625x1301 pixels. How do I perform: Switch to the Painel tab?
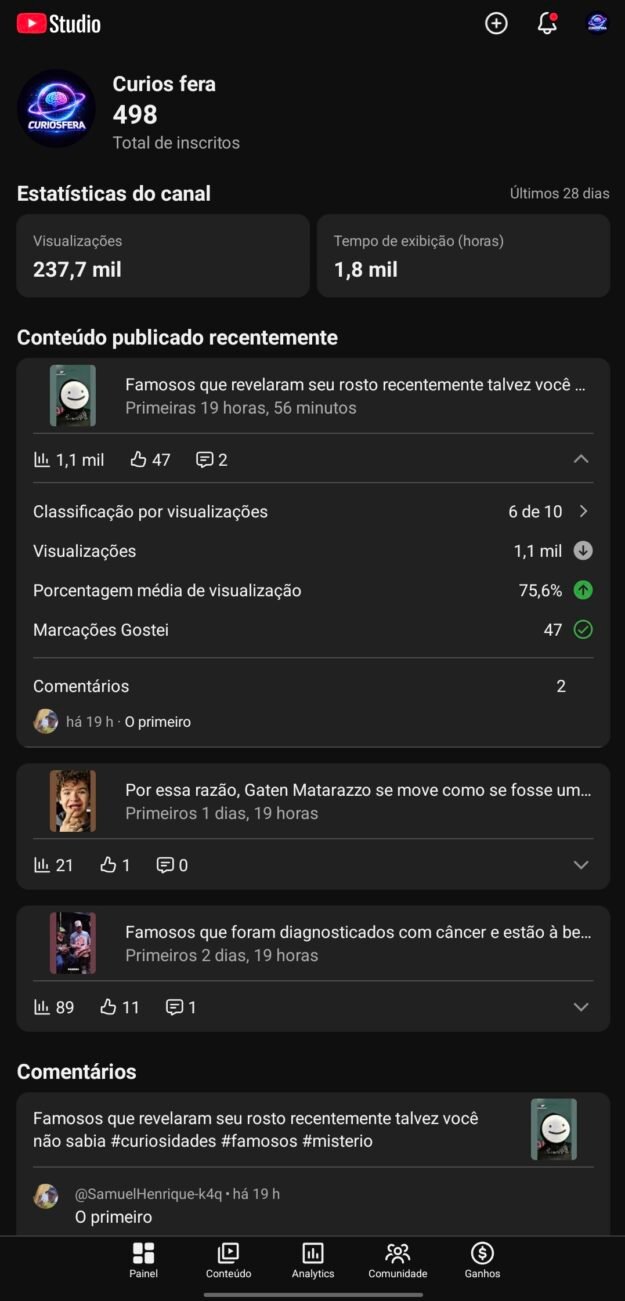point(143,1260)
